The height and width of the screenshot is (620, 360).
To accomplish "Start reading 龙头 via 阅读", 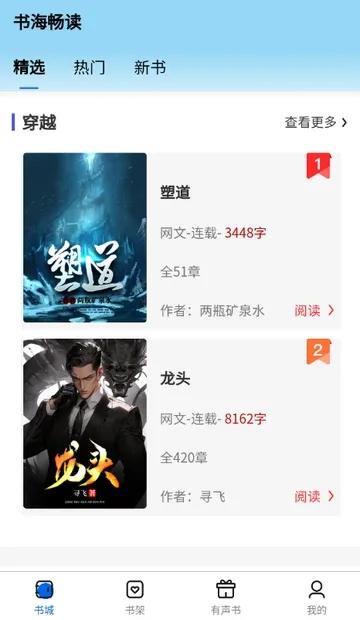I will coord(314,496).
